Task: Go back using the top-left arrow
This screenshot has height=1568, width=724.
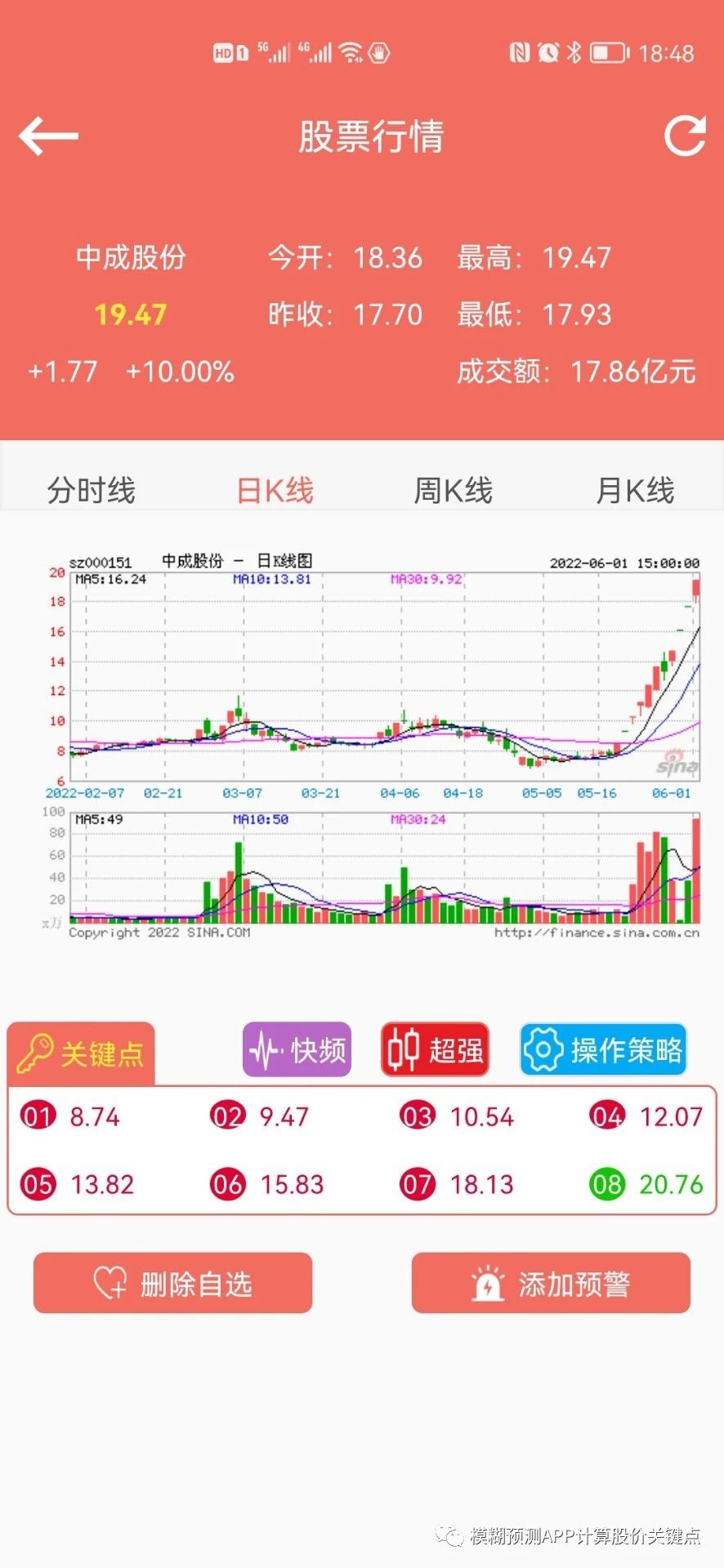Action: (x=48, y=136)
